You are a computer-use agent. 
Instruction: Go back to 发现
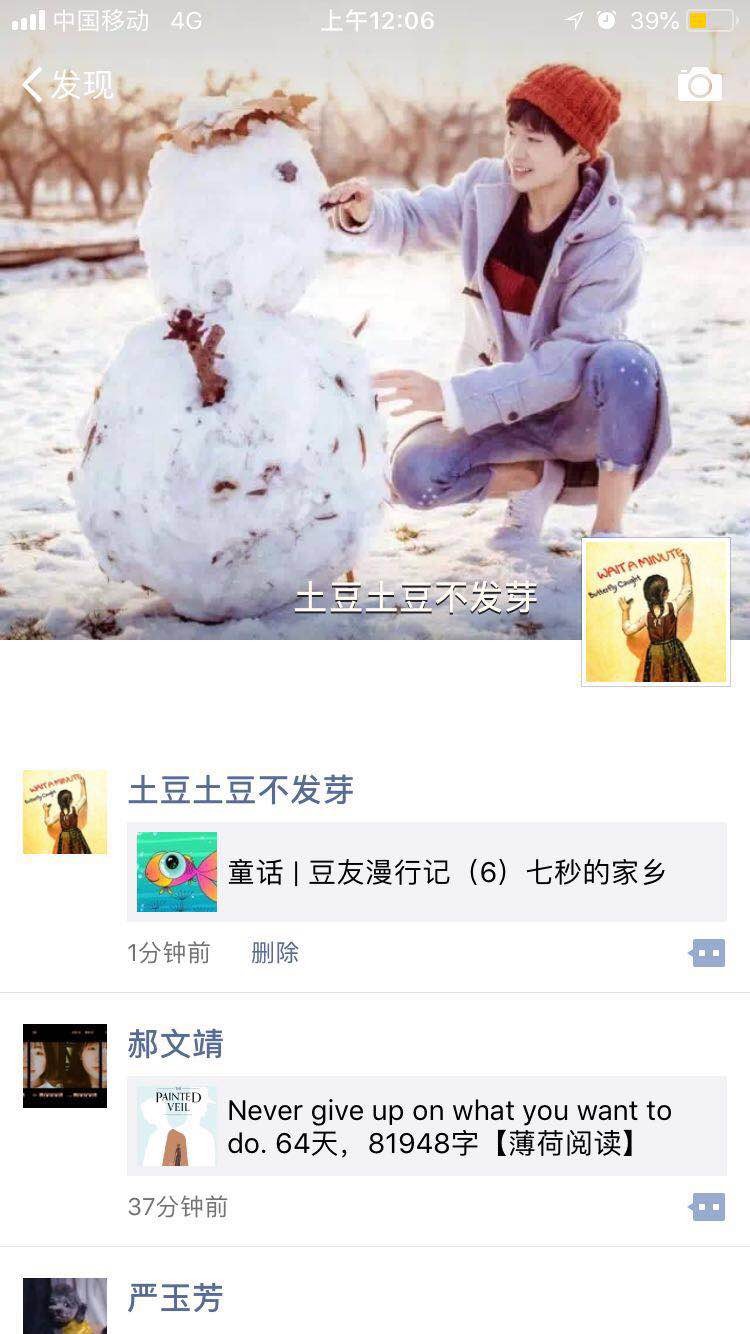point(68,86)
